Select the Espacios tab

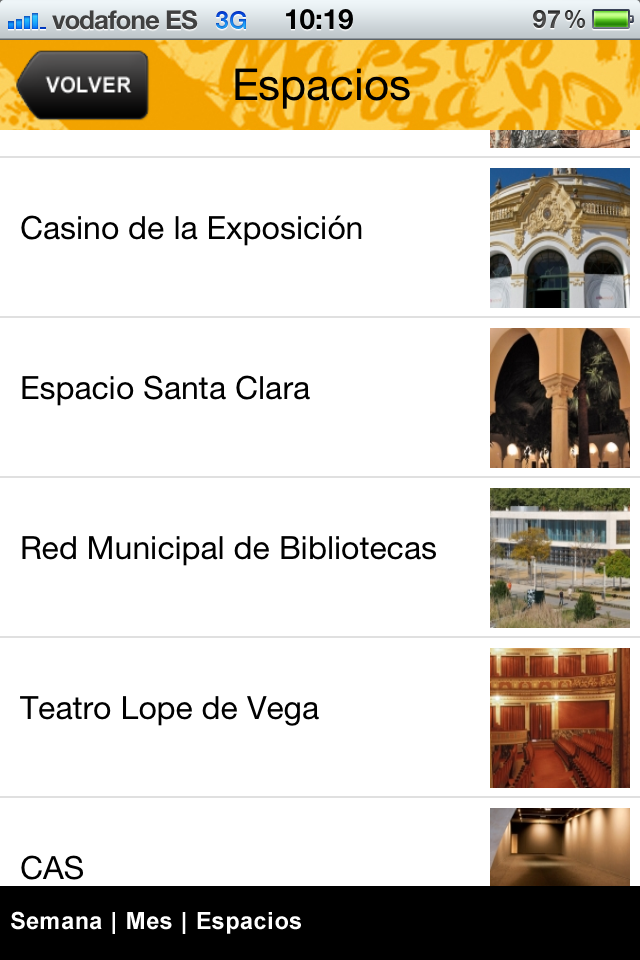click(x=249, y=921)
